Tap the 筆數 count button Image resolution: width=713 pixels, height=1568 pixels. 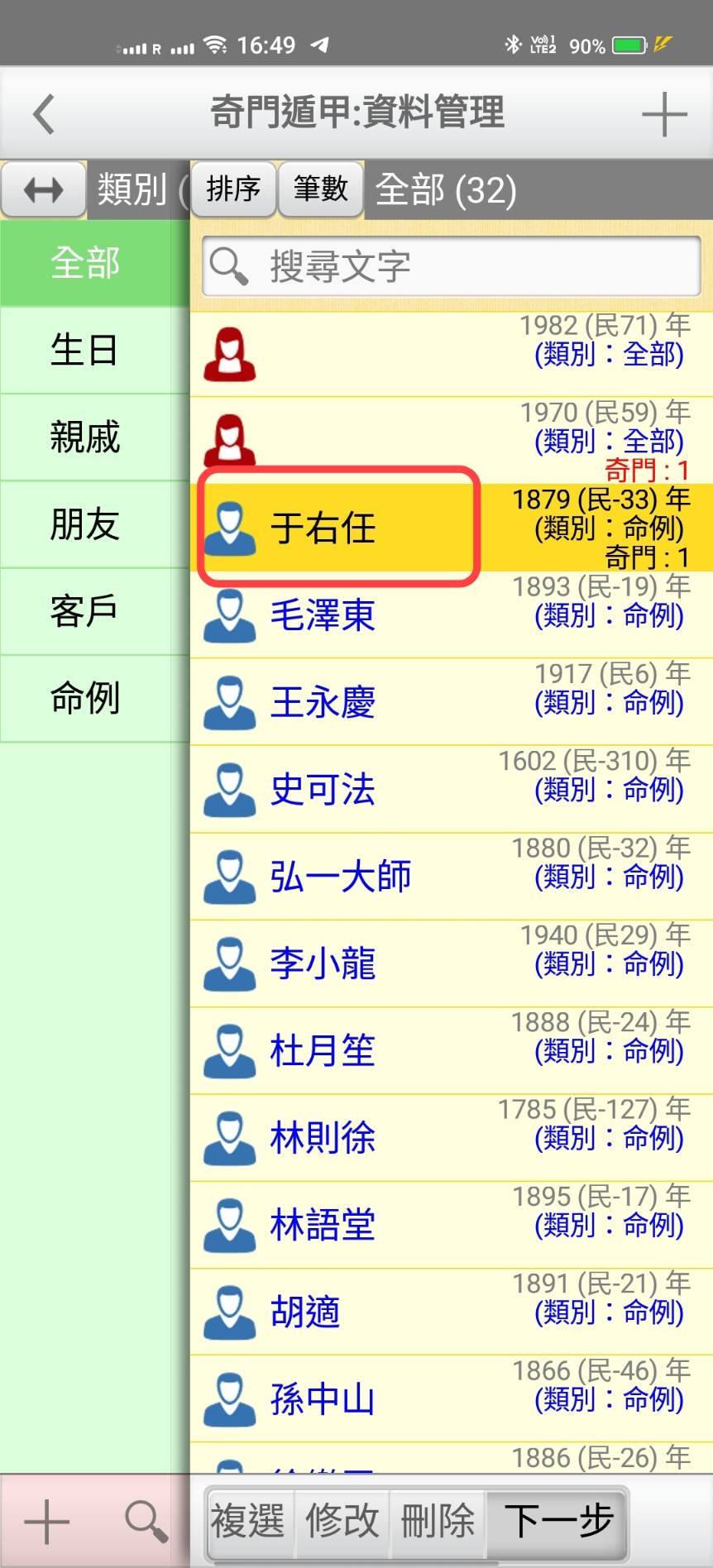320,189
